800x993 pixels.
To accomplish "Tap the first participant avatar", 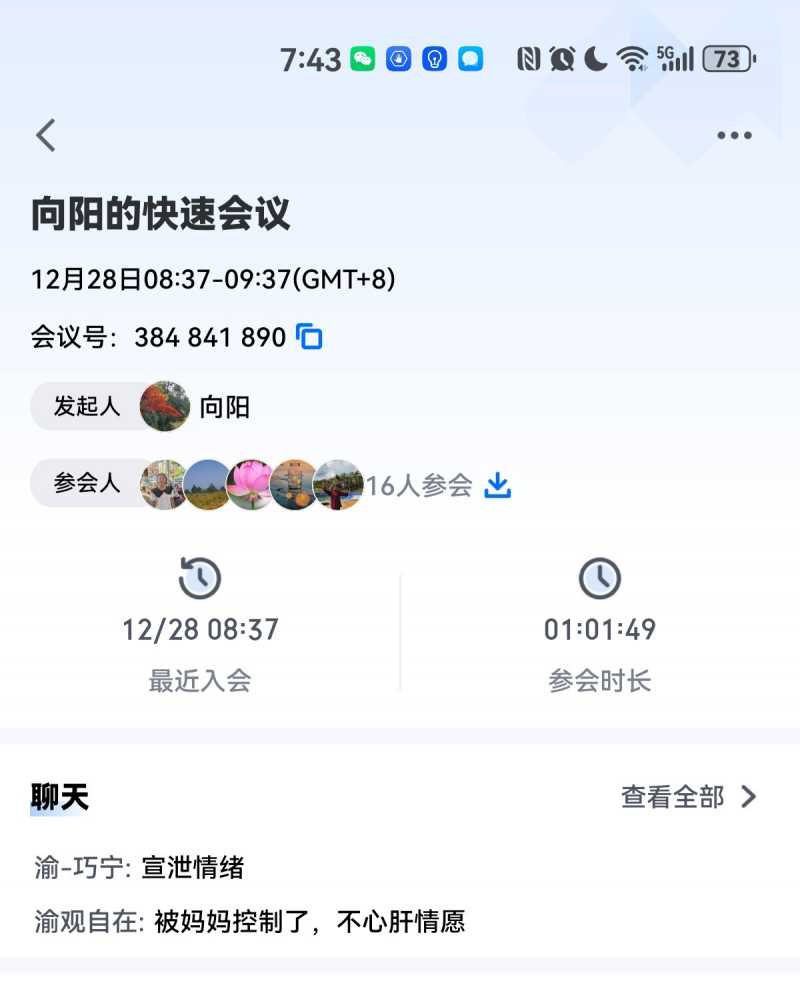I will 163,483.
